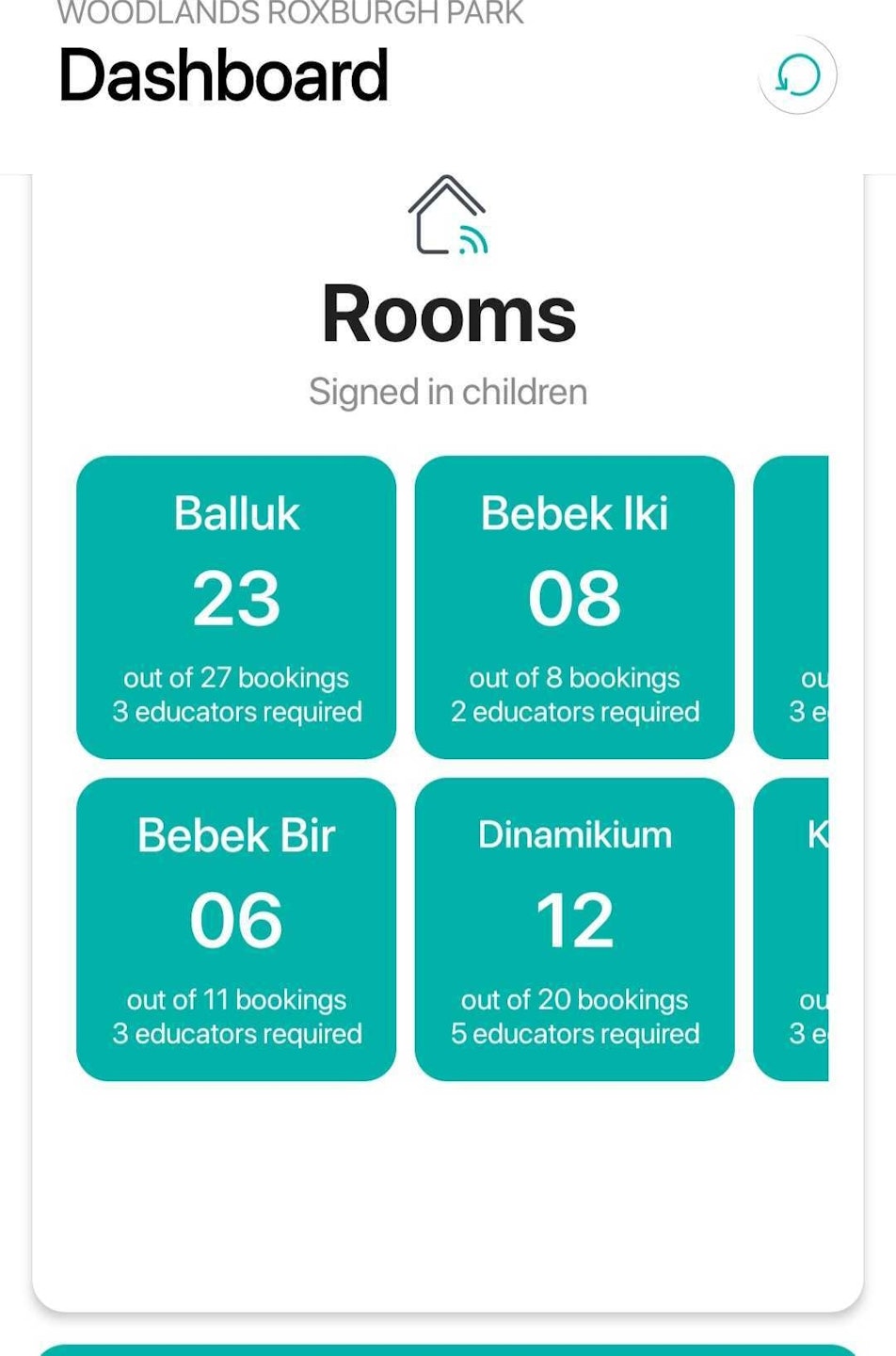Select the Bebek Bir room card
This screenshot has height=1356, width=896.
point(236,929)
